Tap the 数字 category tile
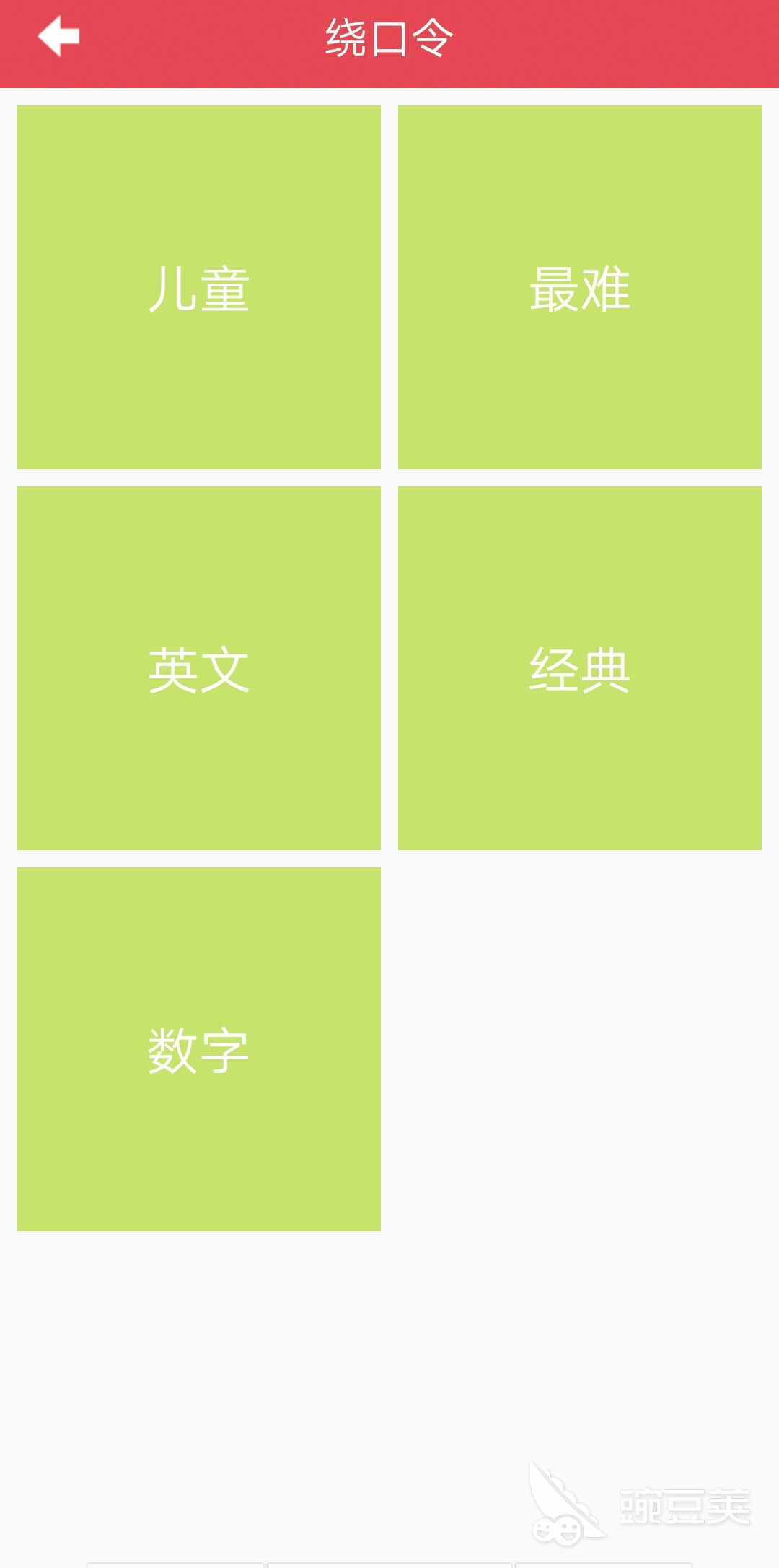Screen dimensions: 779x1568 pos(199,1049)
